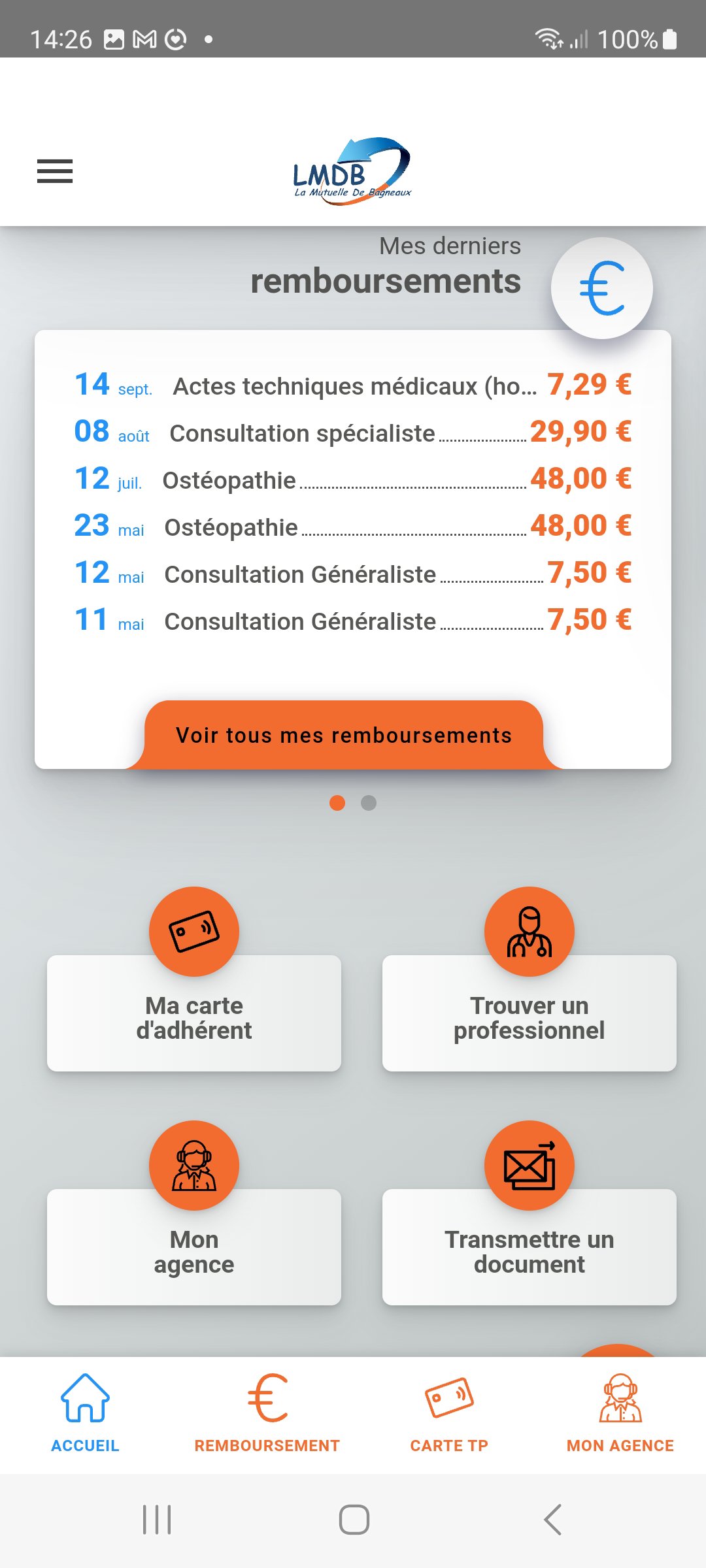The height and width of the screenshot is (1568, 706).
Task: Open Ma carte d'adhérent card
Action: [194, 1013]
